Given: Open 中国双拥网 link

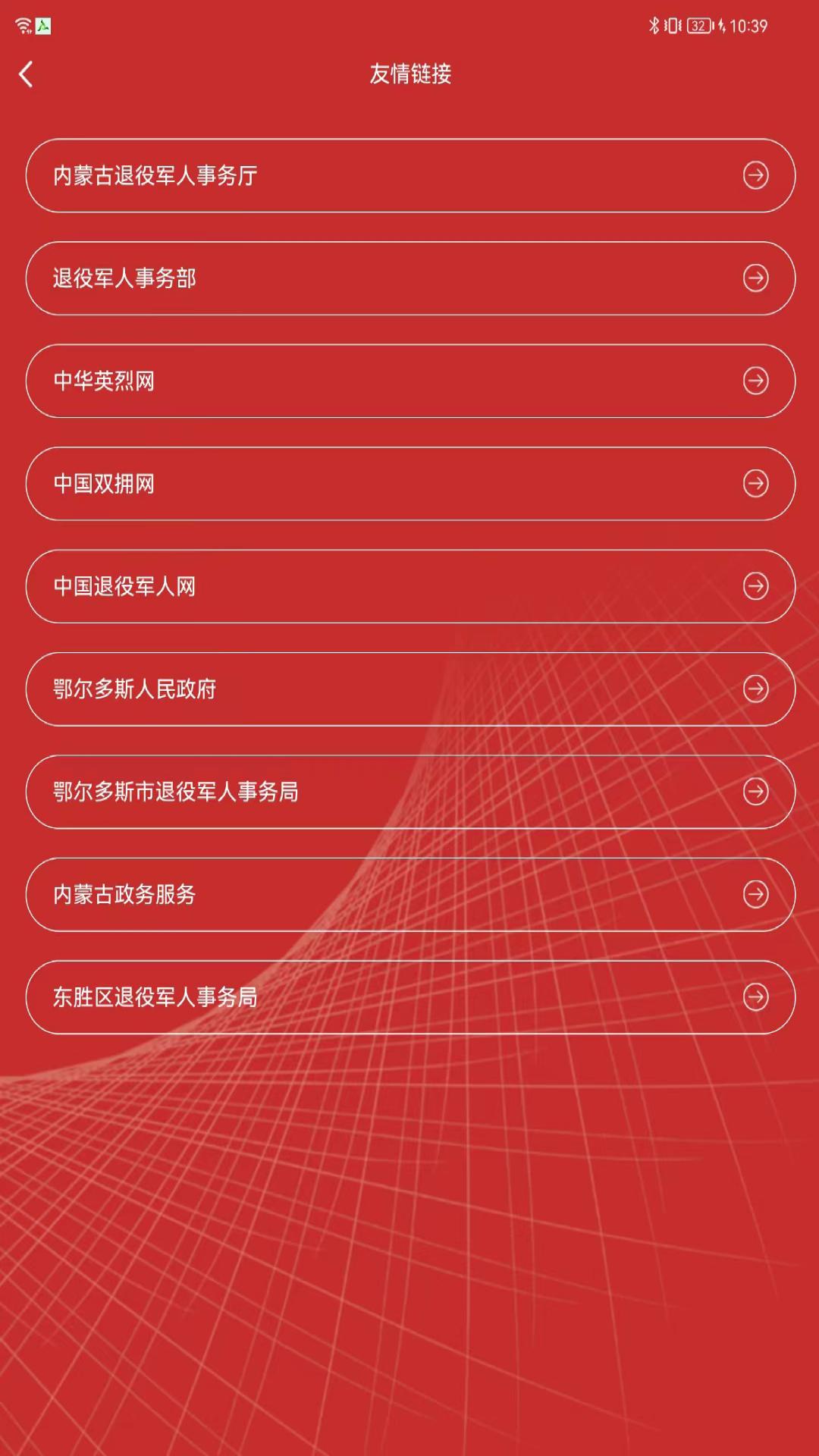Looking at the screenshot, I should point(409,484).
